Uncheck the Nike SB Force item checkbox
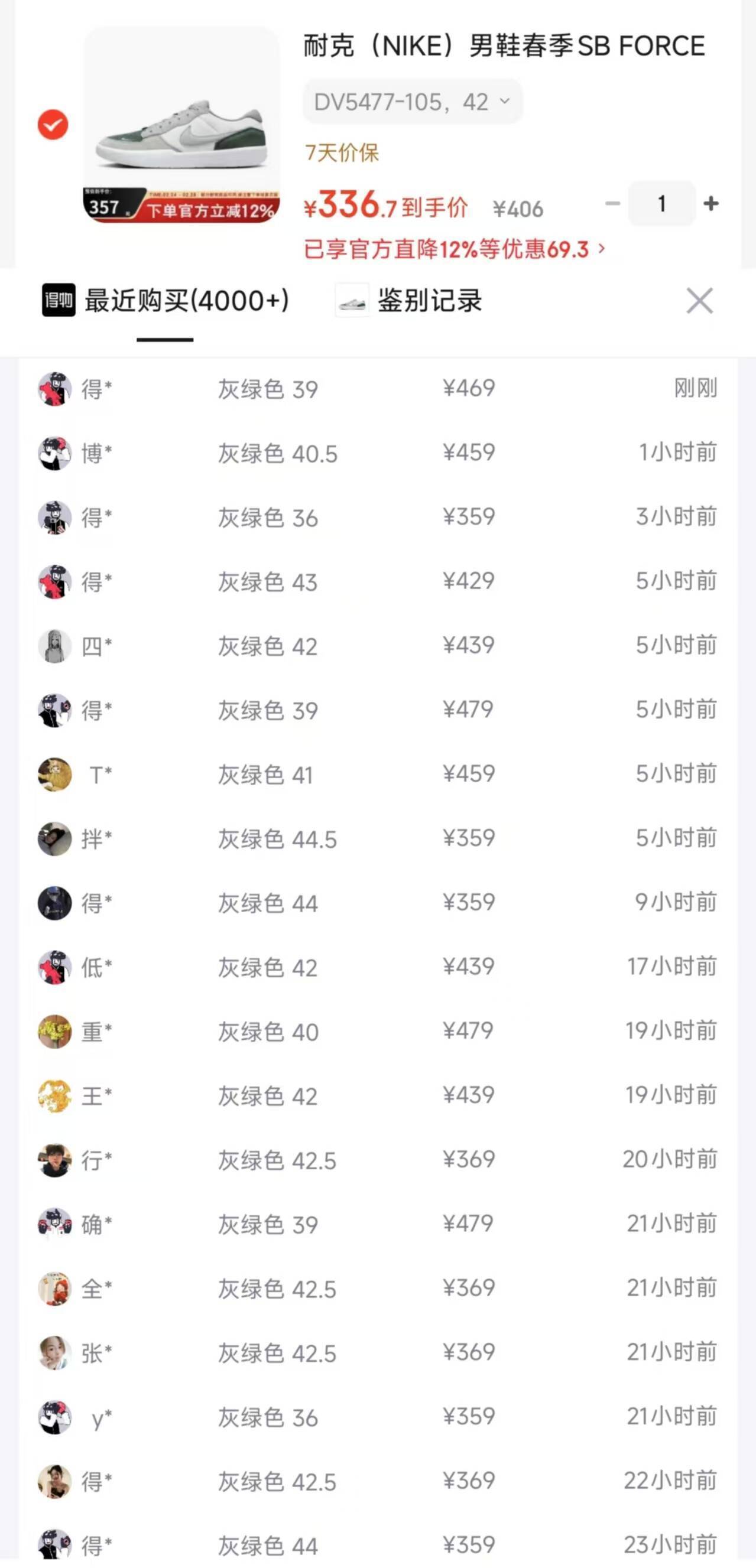The width and height of the screenshot is (756, 1568). (53, 125)
